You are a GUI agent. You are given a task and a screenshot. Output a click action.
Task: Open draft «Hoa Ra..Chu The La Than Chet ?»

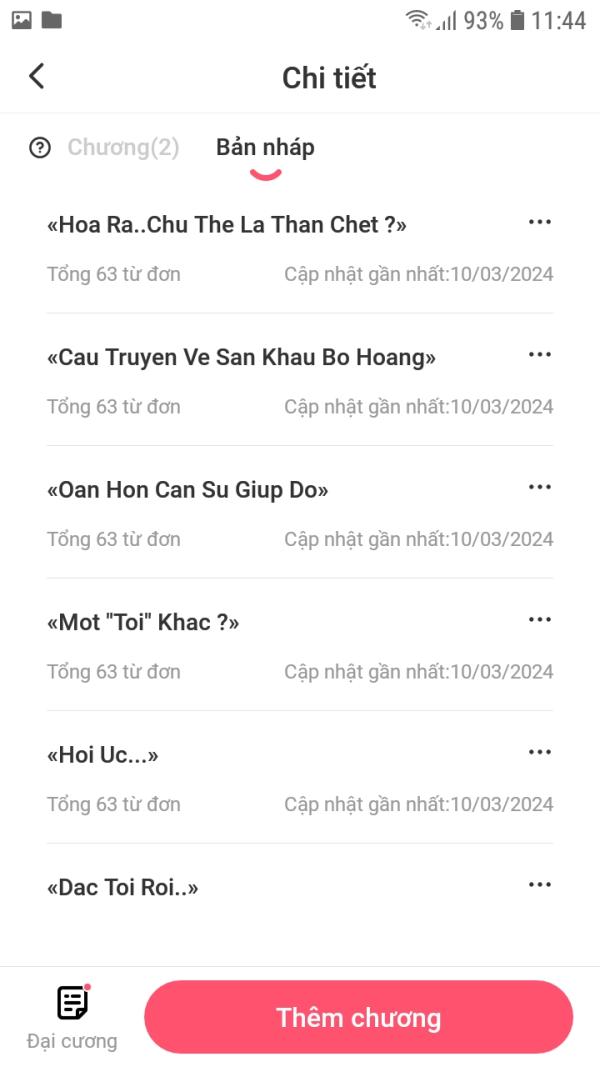click(227, 225)
